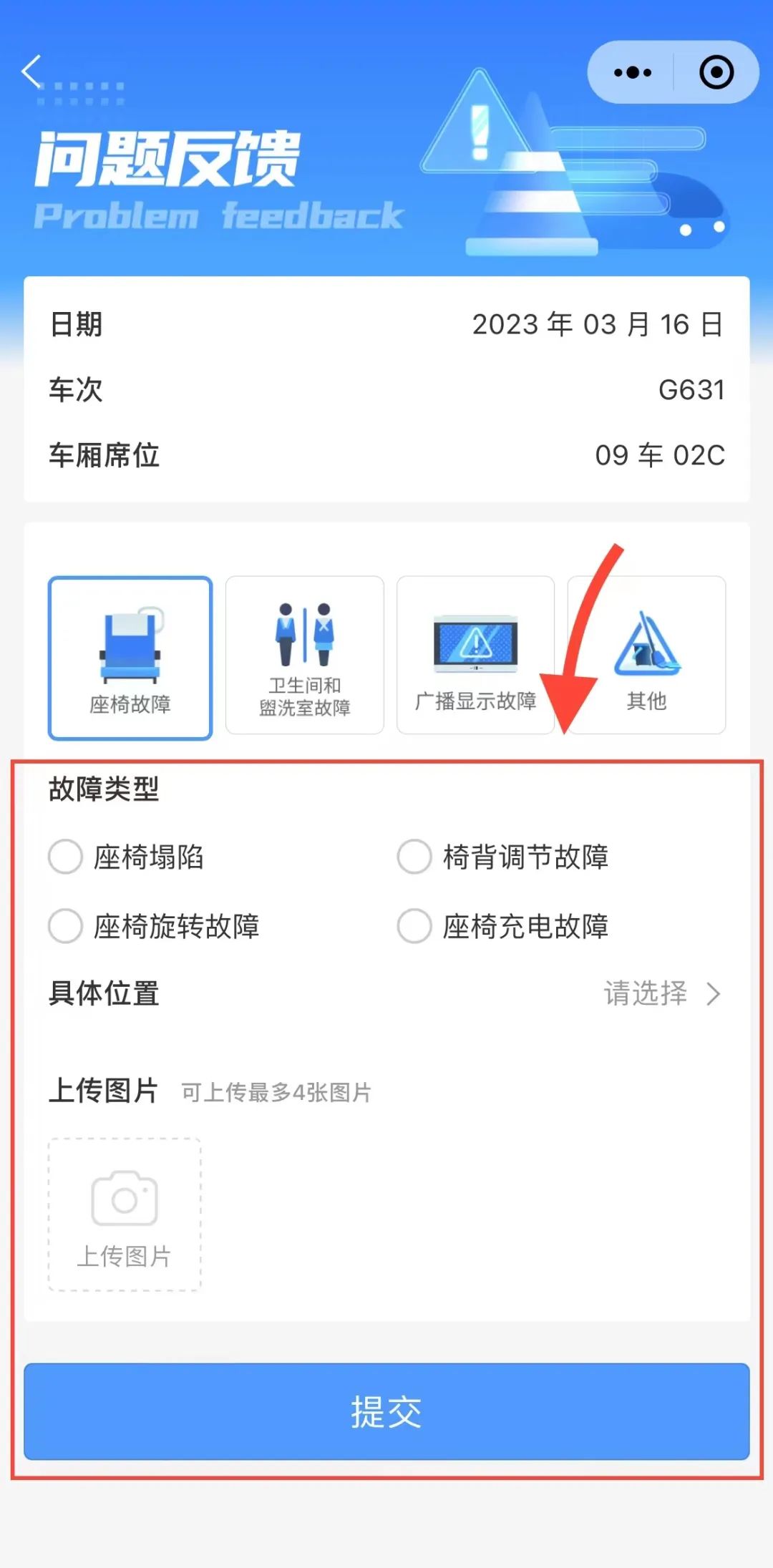Click the 日期 date row showing 2023年03月16日
773x1568 pixels.
pyautogui.click(x=386, y=324)
